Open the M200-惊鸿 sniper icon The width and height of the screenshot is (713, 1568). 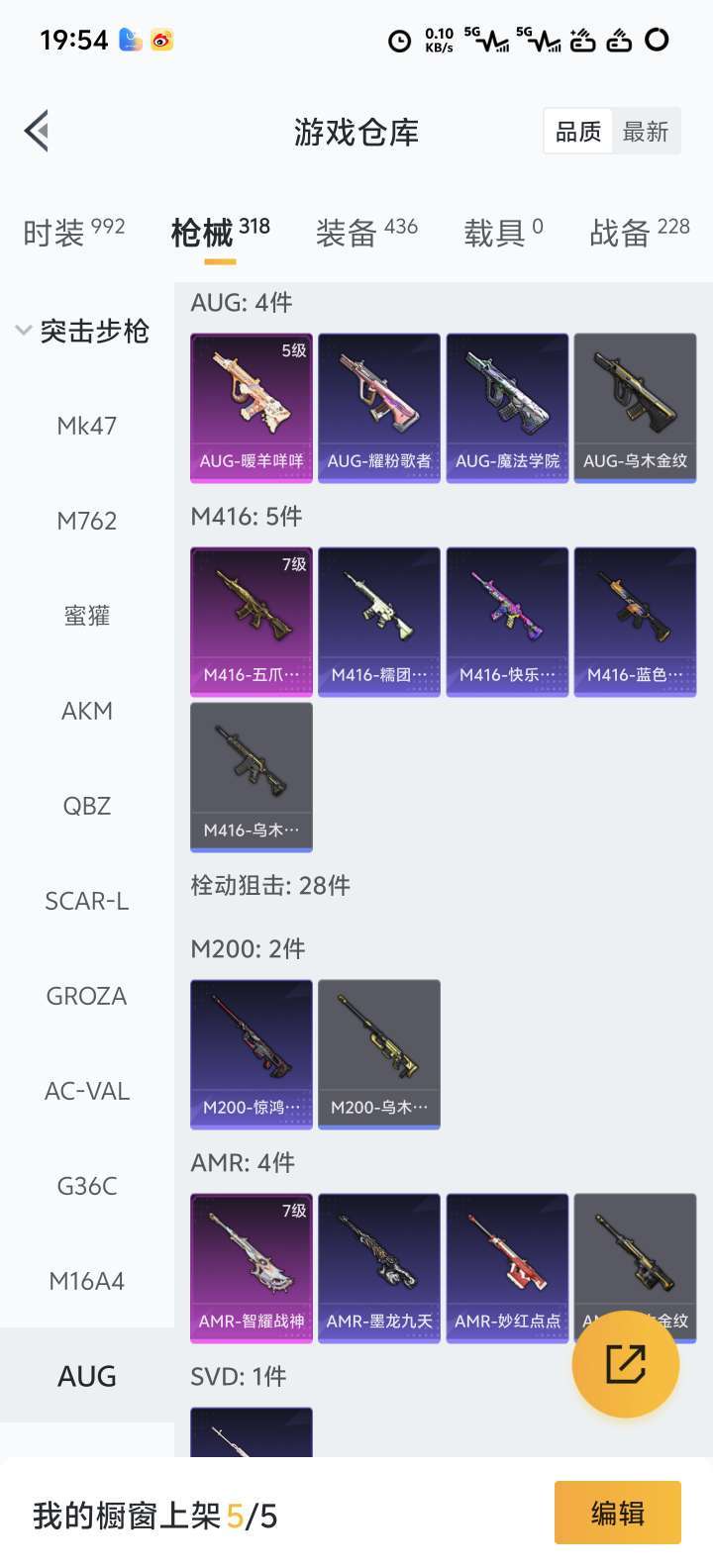[251, 1052]
